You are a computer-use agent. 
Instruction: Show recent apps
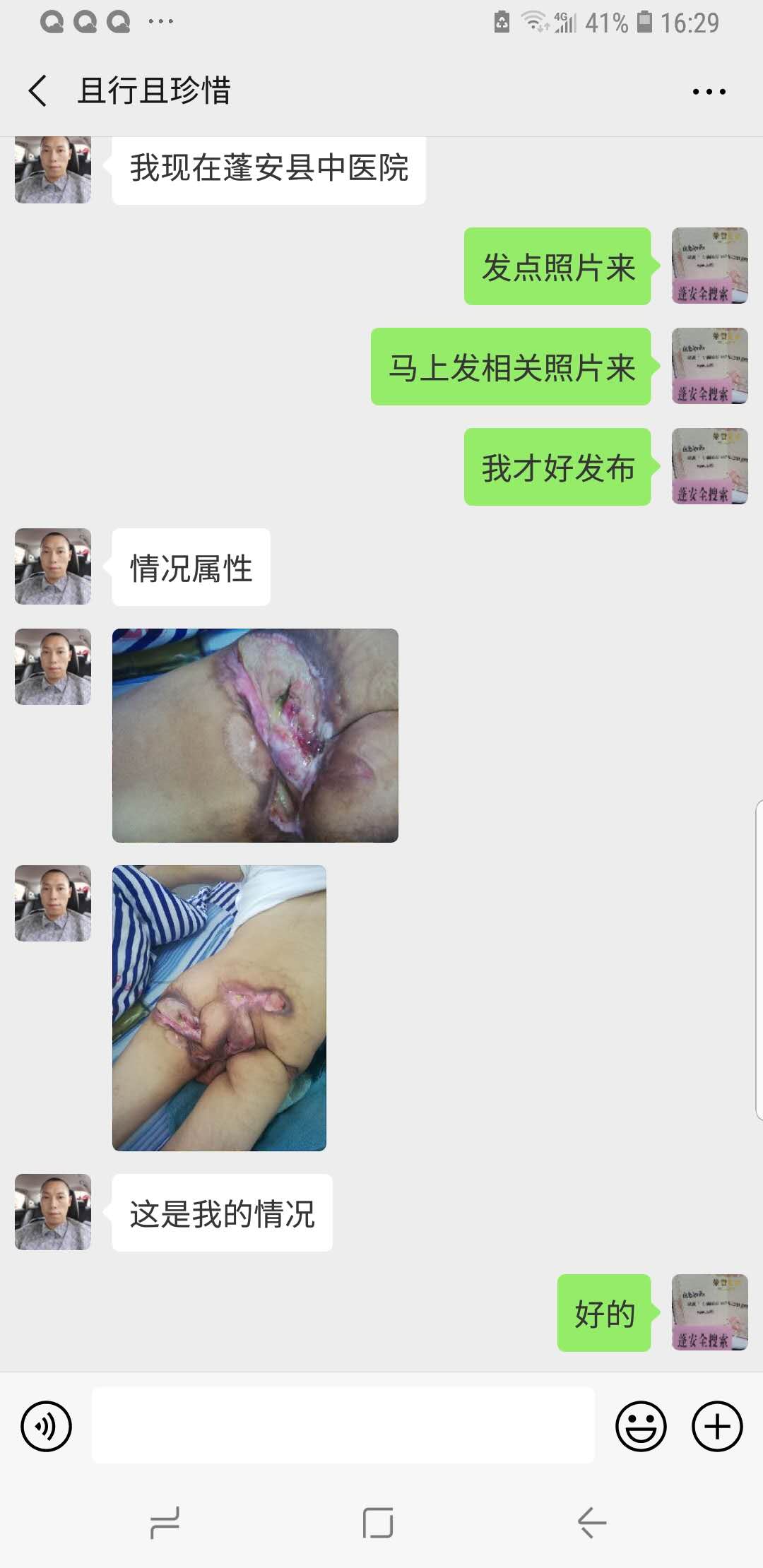(x=165, y=1522)
